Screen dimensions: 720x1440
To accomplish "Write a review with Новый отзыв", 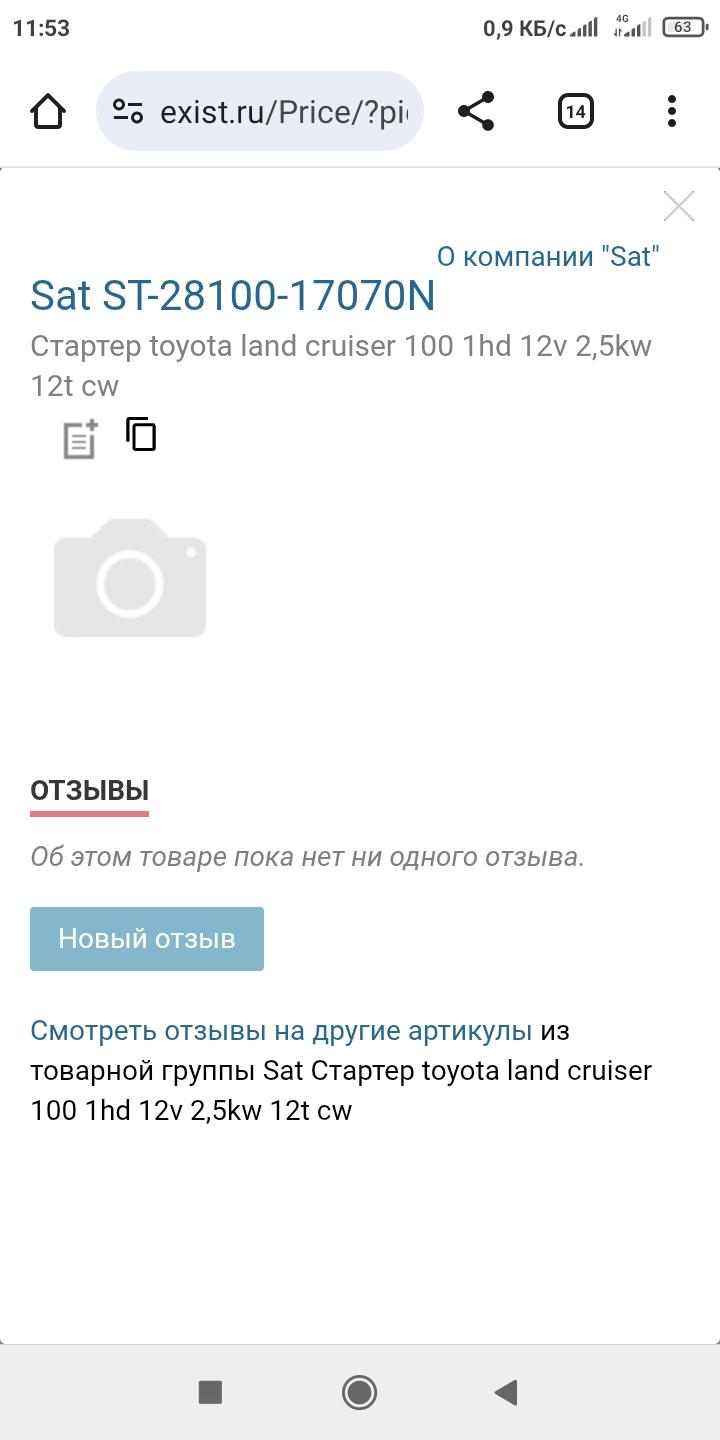I will click(147, 939).
